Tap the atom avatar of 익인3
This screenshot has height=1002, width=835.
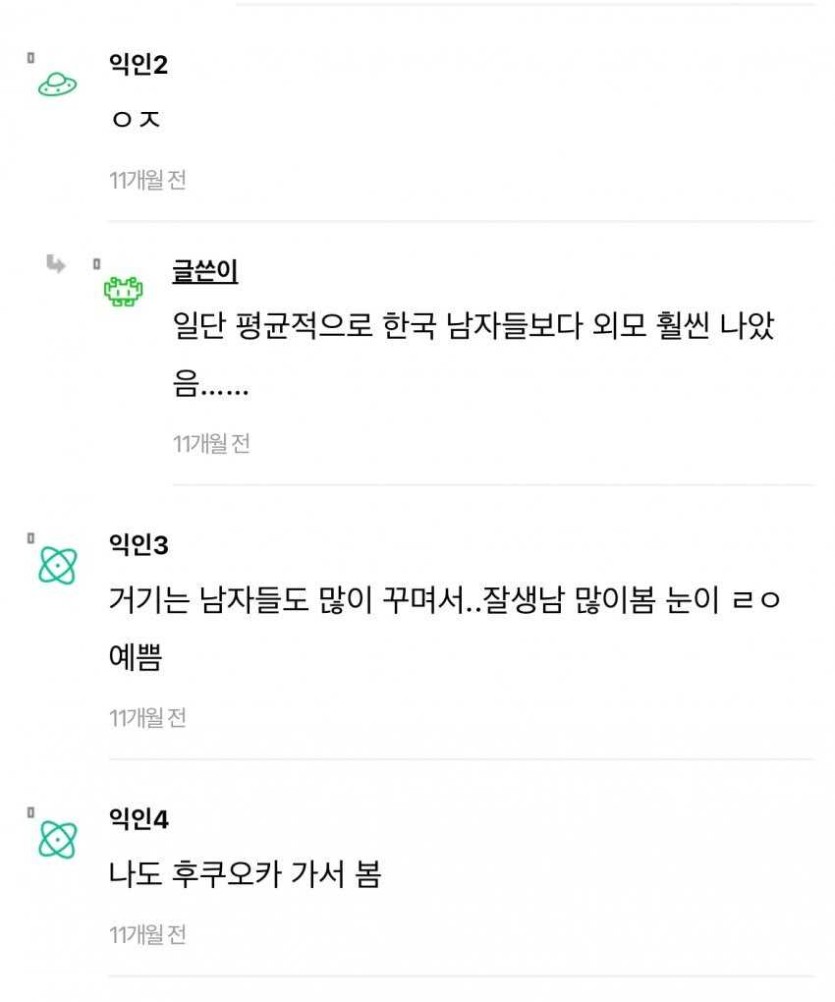[57, 566]
